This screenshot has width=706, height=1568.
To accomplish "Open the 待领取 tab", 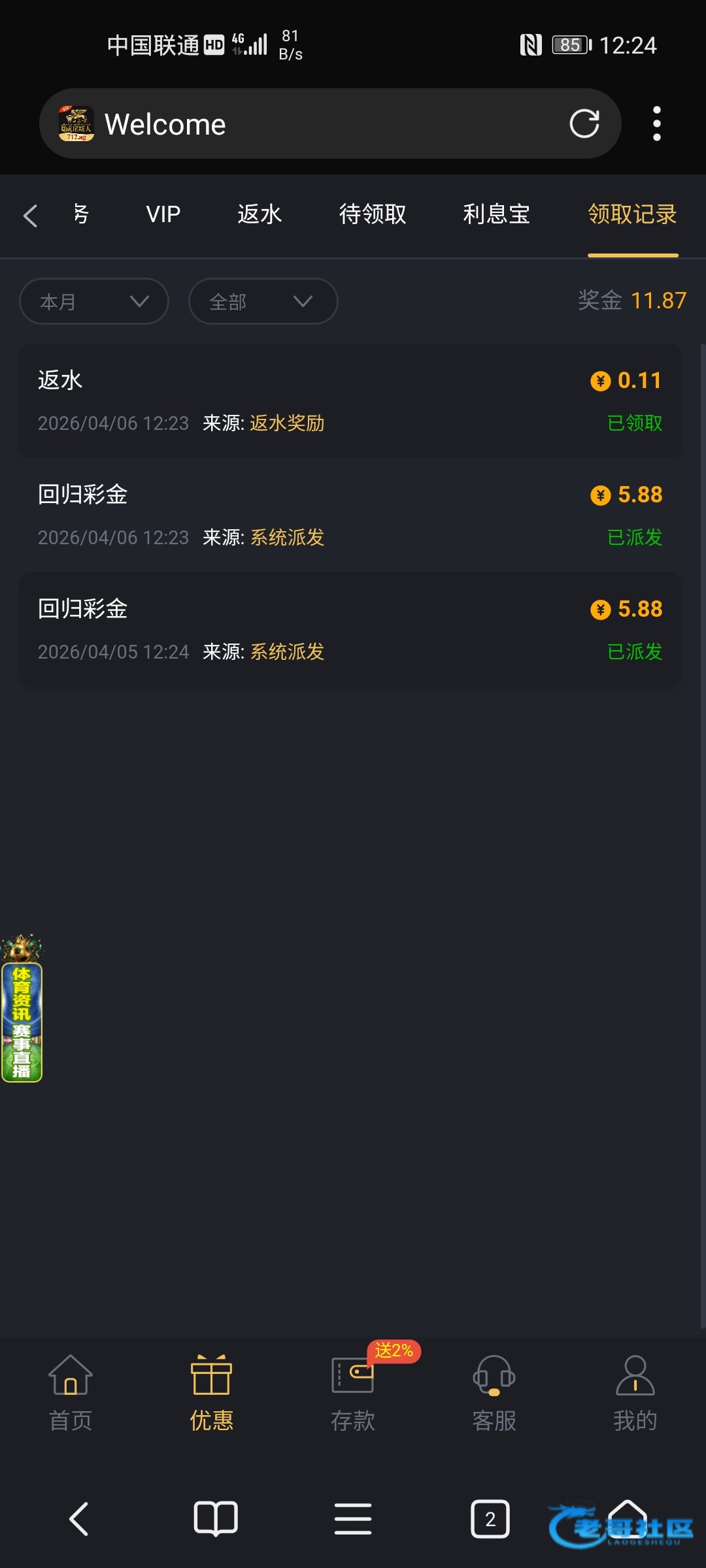I will [x=373, y=214].
